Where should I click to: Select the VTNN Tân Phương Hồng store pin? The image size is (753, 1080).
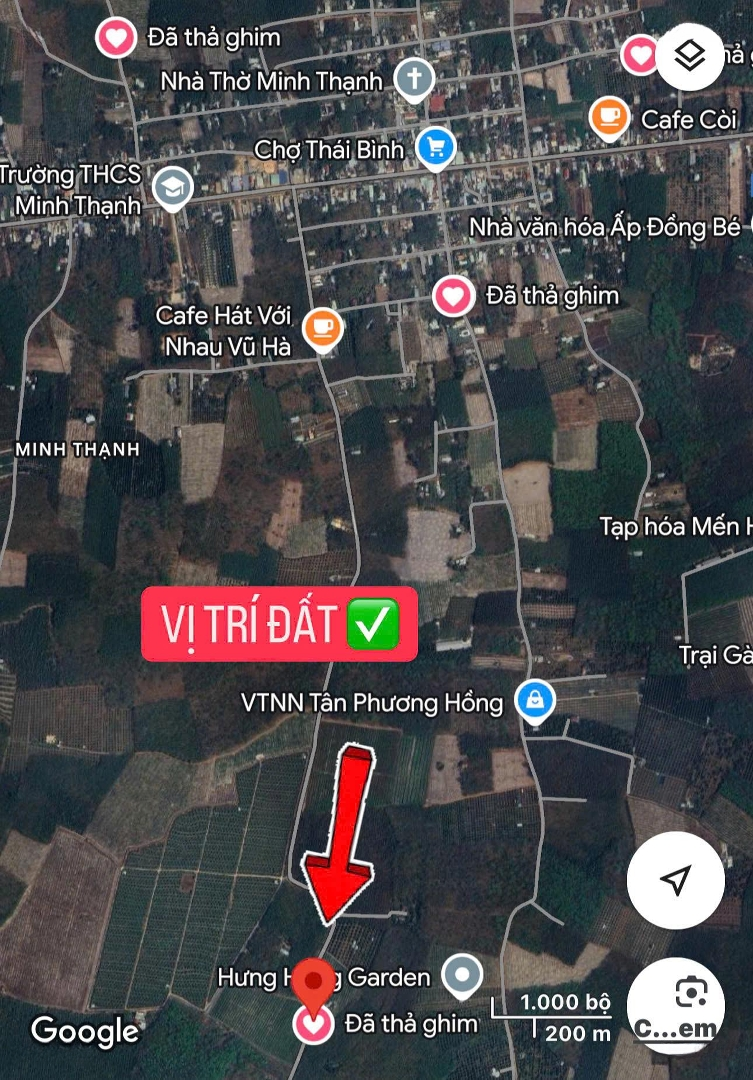(535, 701)
